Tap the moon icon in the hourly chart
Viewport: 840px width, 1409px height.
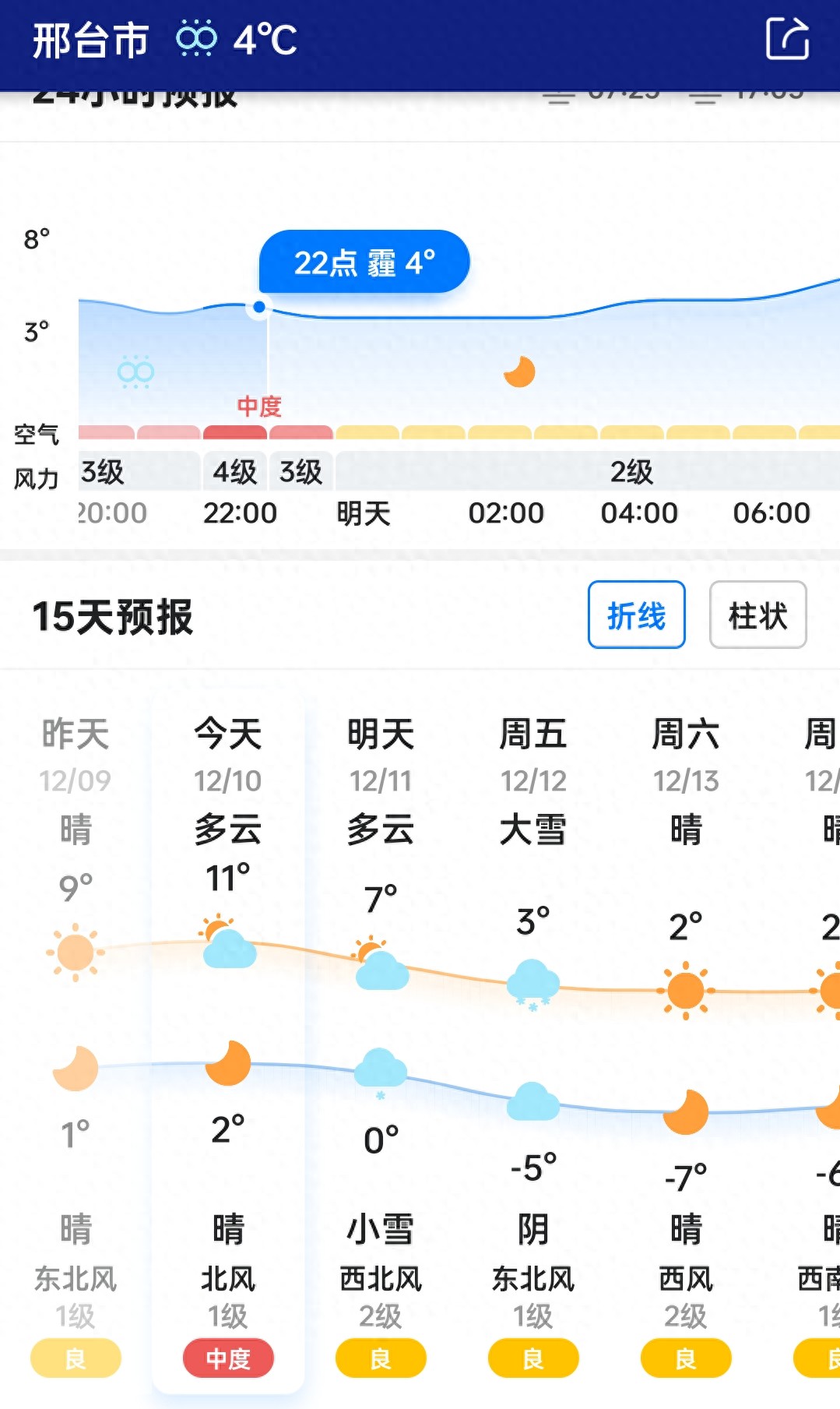(x=519, y=372)
